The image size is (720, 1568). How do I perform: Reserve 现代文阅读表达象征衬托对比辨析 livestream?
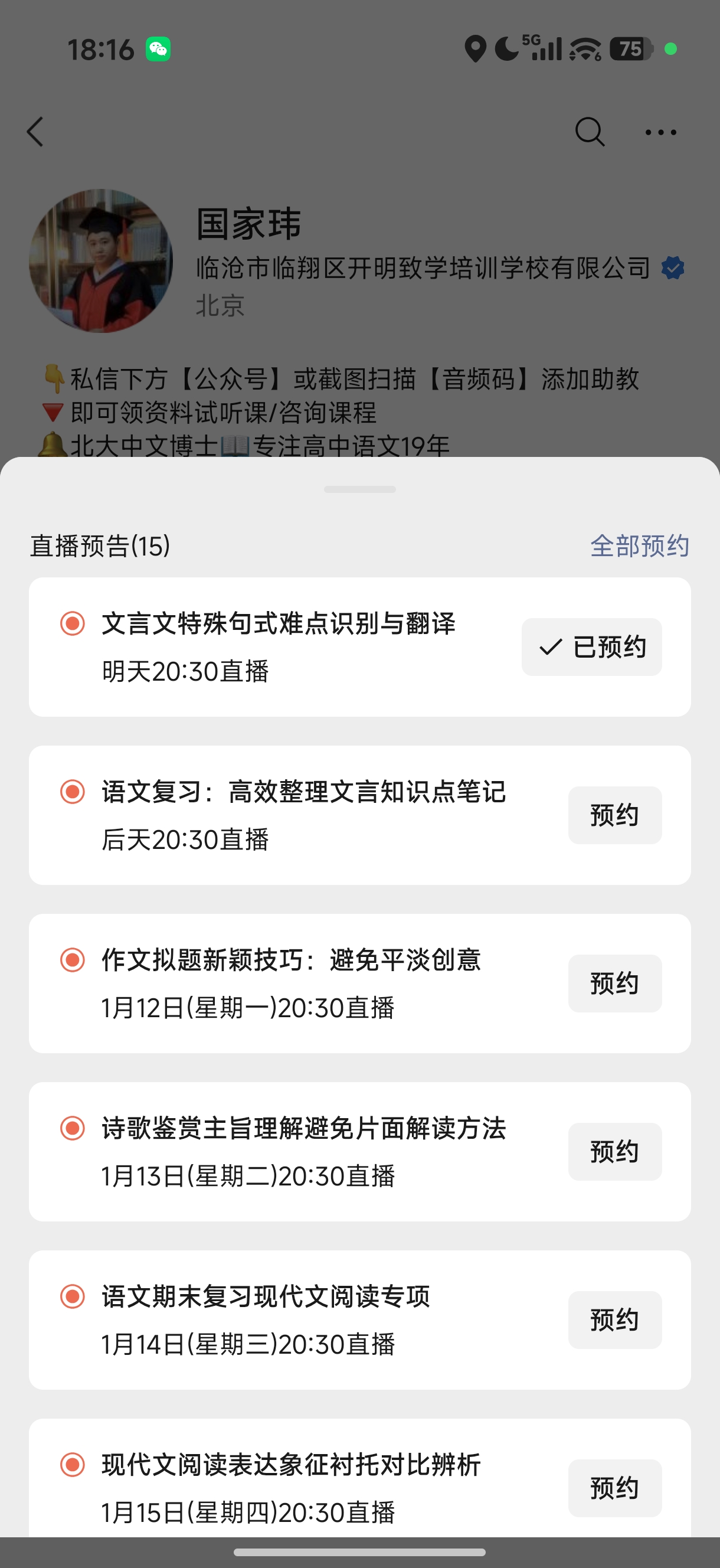pyautogui.click(x=614, y=1488)
